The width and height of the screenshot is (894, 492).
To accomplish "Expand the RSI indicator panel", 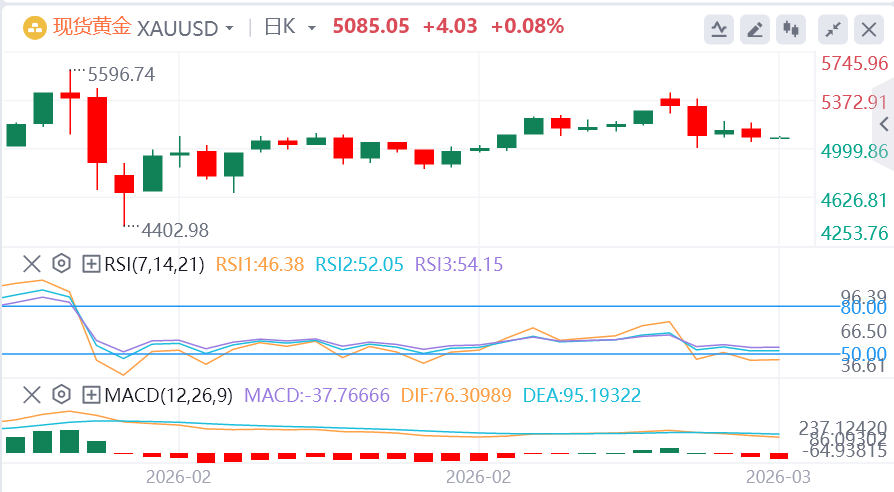I will tap(91, 264).
